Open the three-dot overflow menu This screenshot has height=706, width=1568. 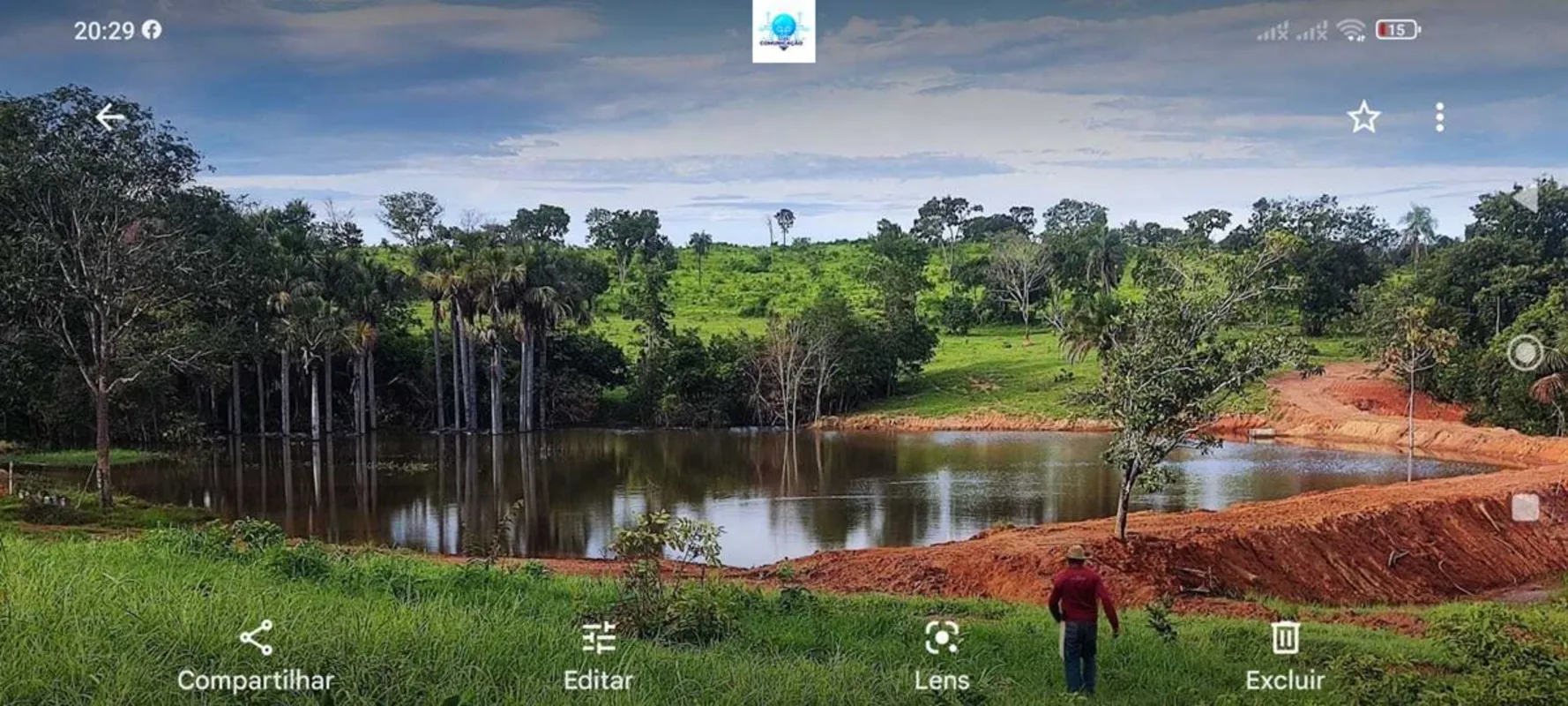coord(1439,117)
